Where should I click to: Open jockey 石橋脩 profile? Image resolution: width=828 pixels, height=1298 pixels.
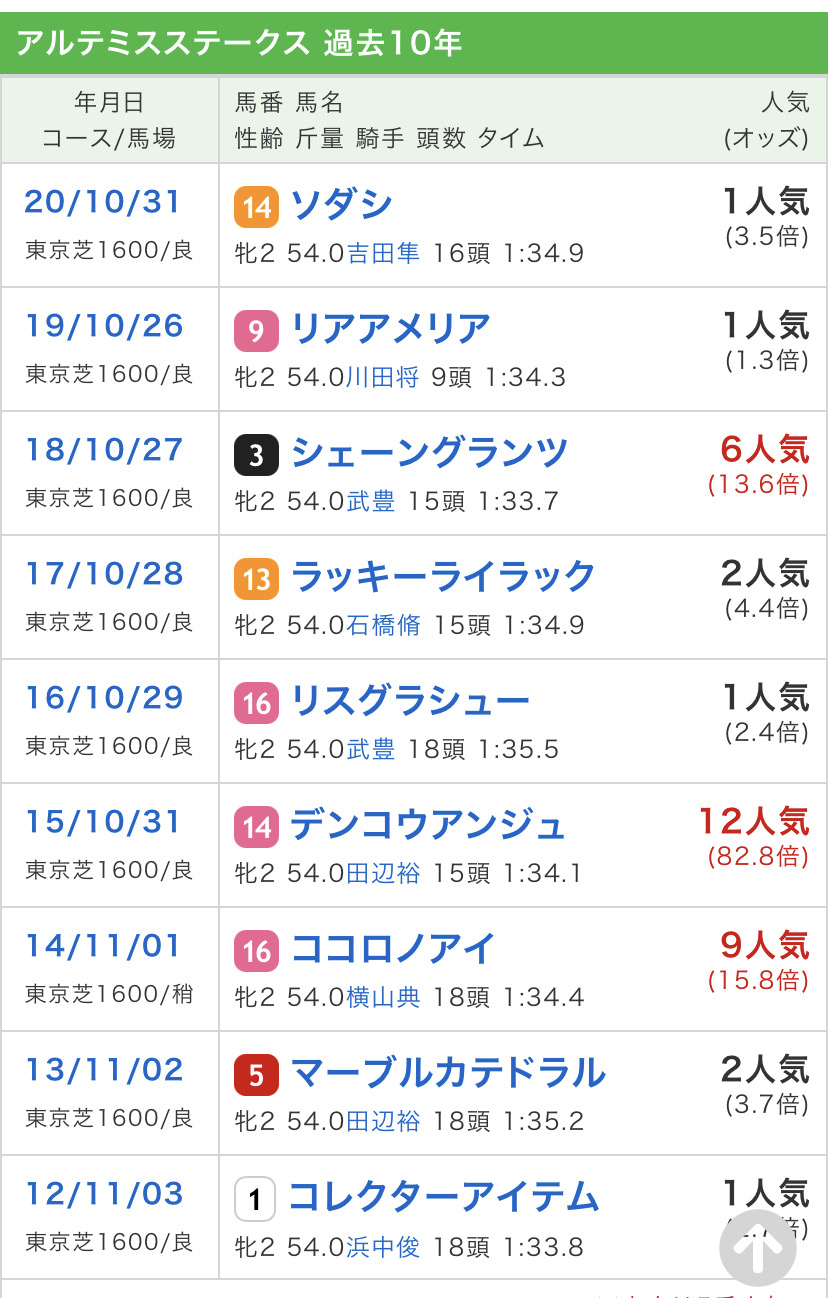(x=383, y=625)
